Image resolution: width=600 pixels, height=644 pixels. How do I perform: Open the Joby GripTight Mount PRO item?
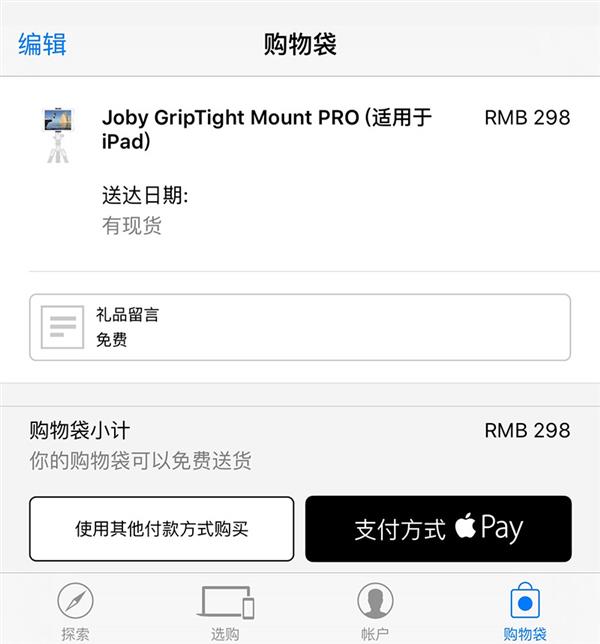(266, 130)
